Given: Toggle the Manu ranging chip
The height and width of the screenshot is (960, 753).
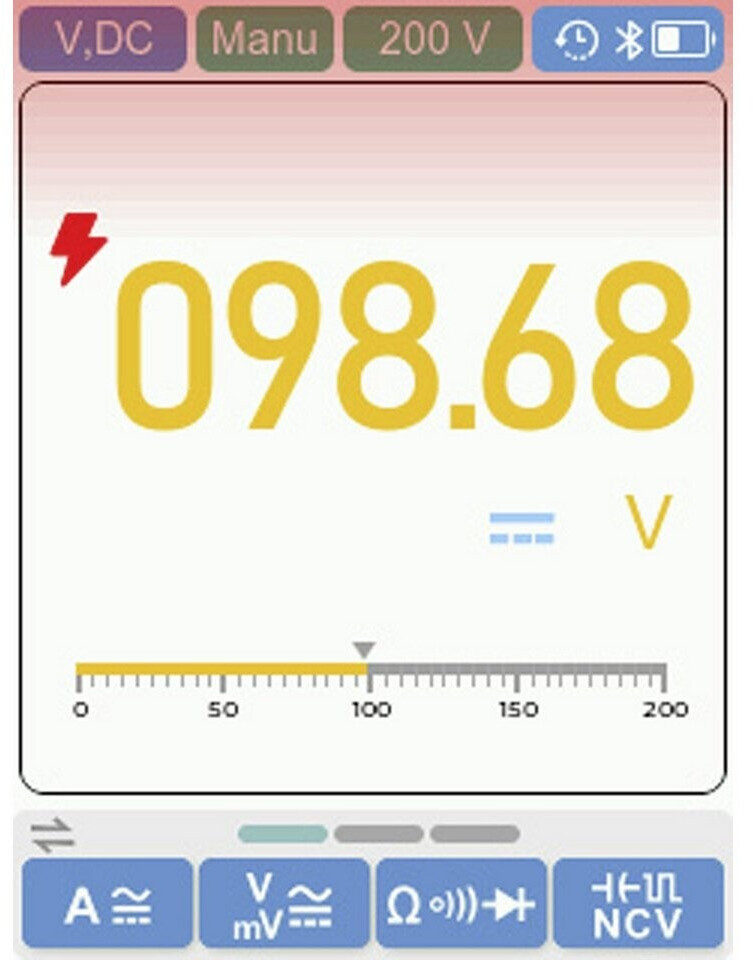Looking at the screenshot, I should [x=265, y=39].
